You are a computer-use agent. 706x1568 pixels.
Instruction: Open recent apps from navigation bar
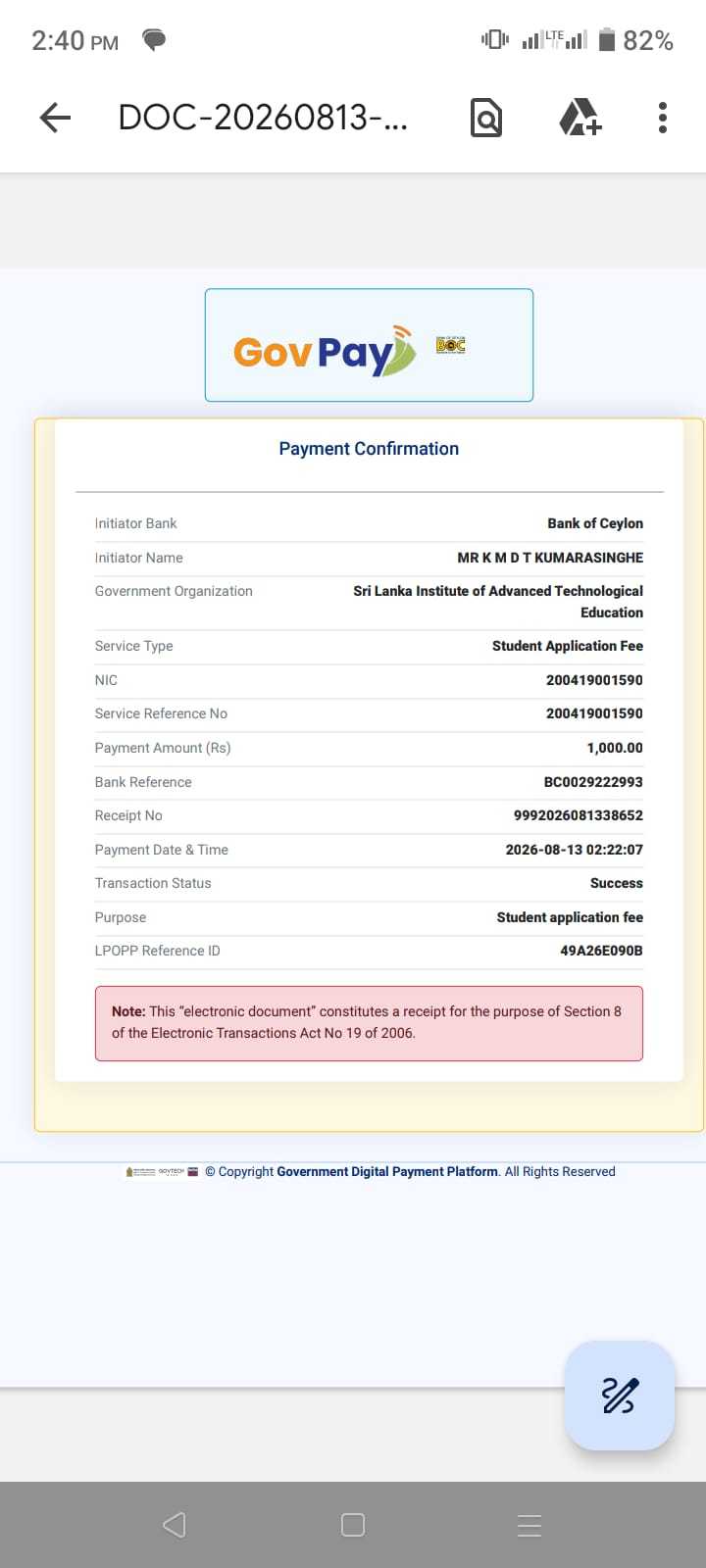pos(529,1525)
